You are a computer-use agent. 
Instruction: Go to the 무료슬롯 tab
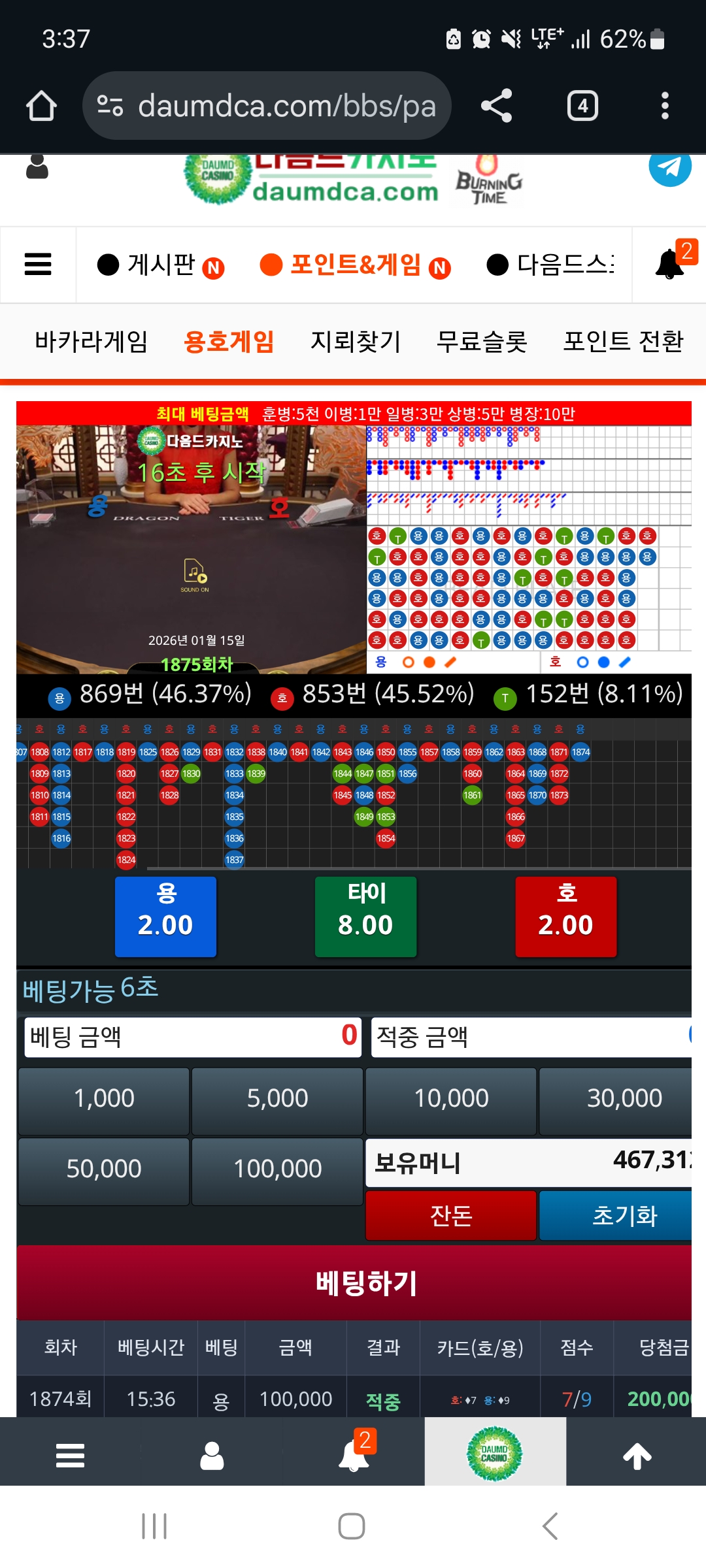point(482,341)
